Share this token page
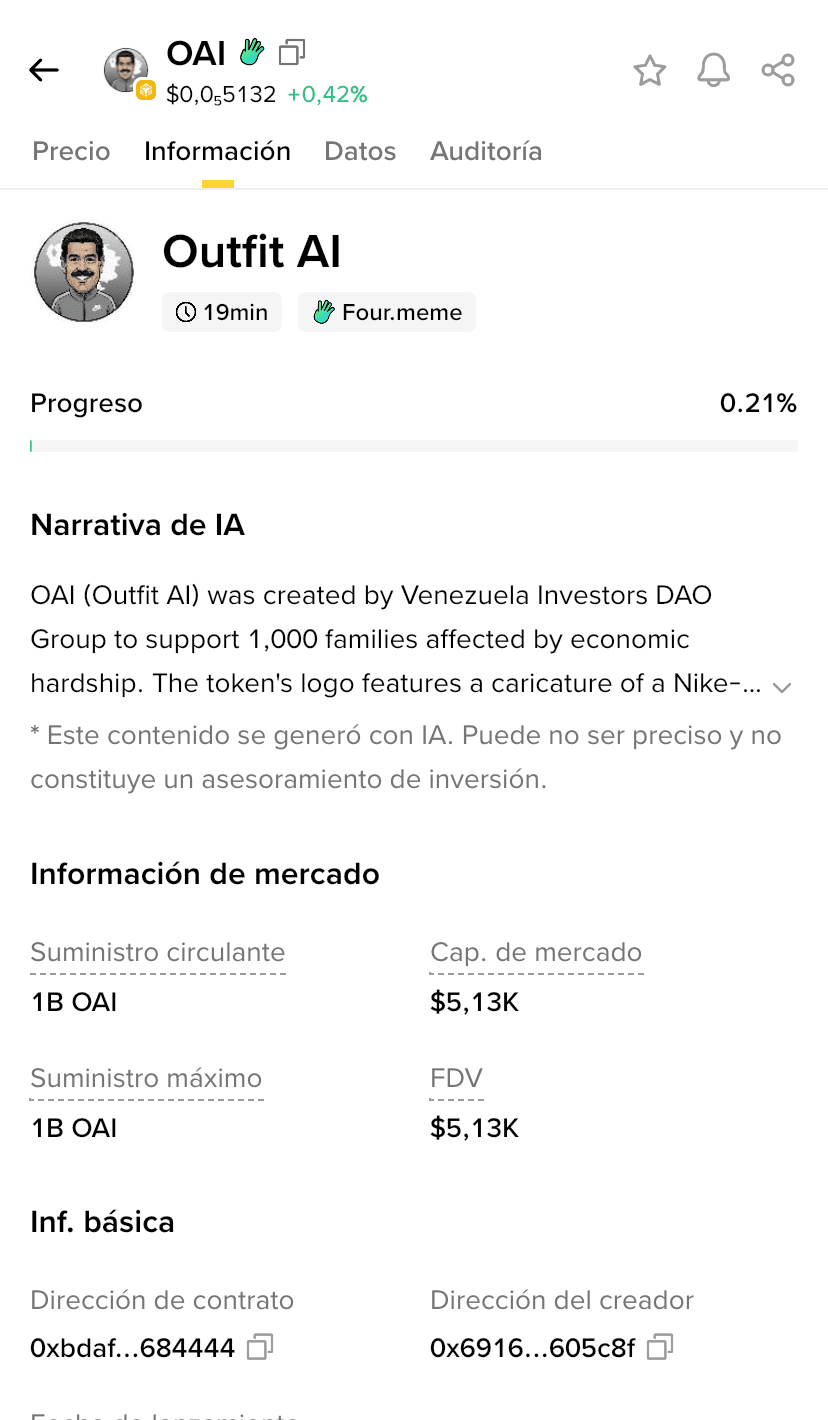 [x=778, y=70]
